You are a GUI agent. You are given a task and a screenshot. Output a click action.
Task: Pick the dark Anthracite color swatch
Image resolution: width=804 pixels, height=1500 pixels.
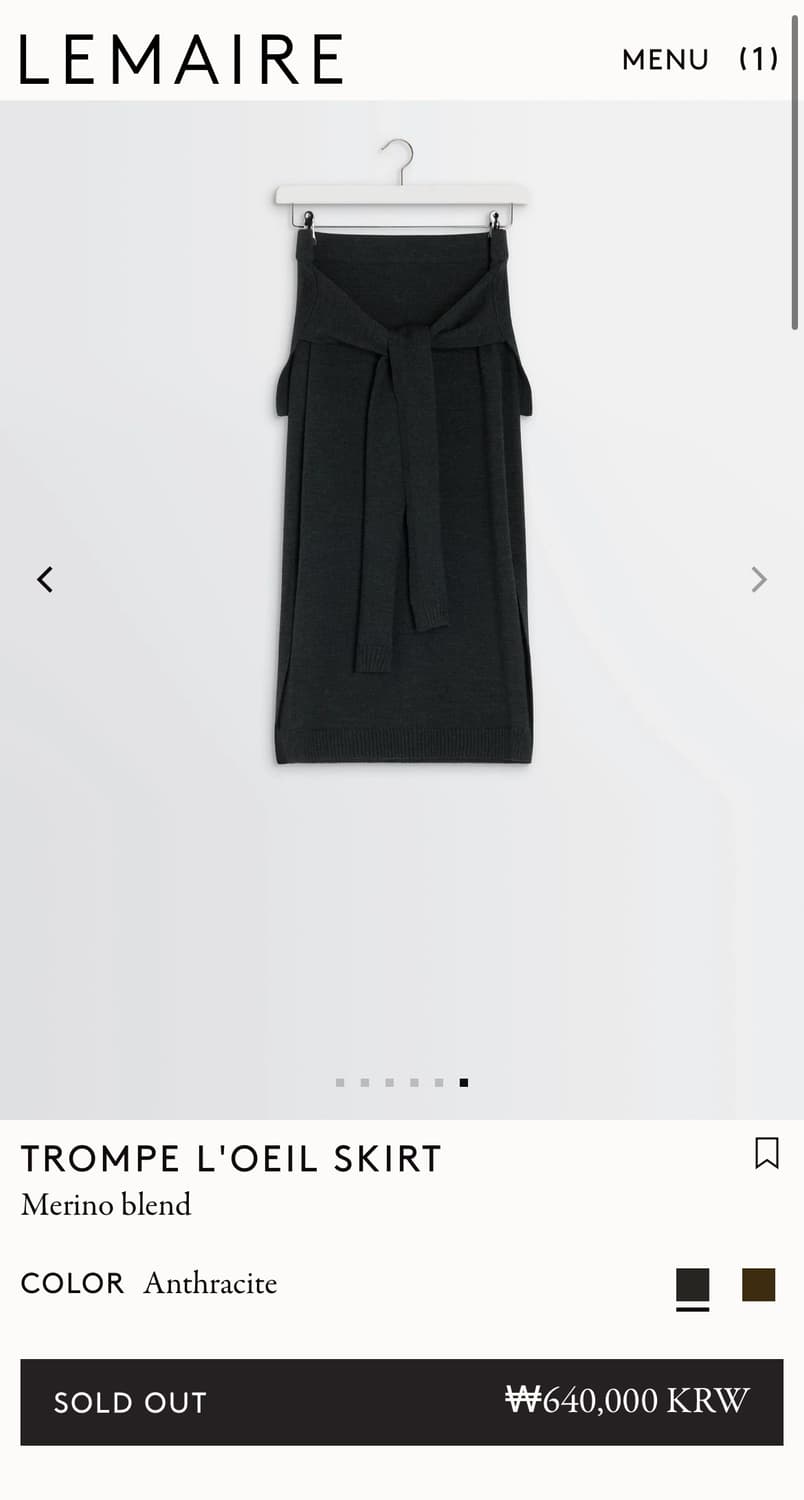(692, 1283)
